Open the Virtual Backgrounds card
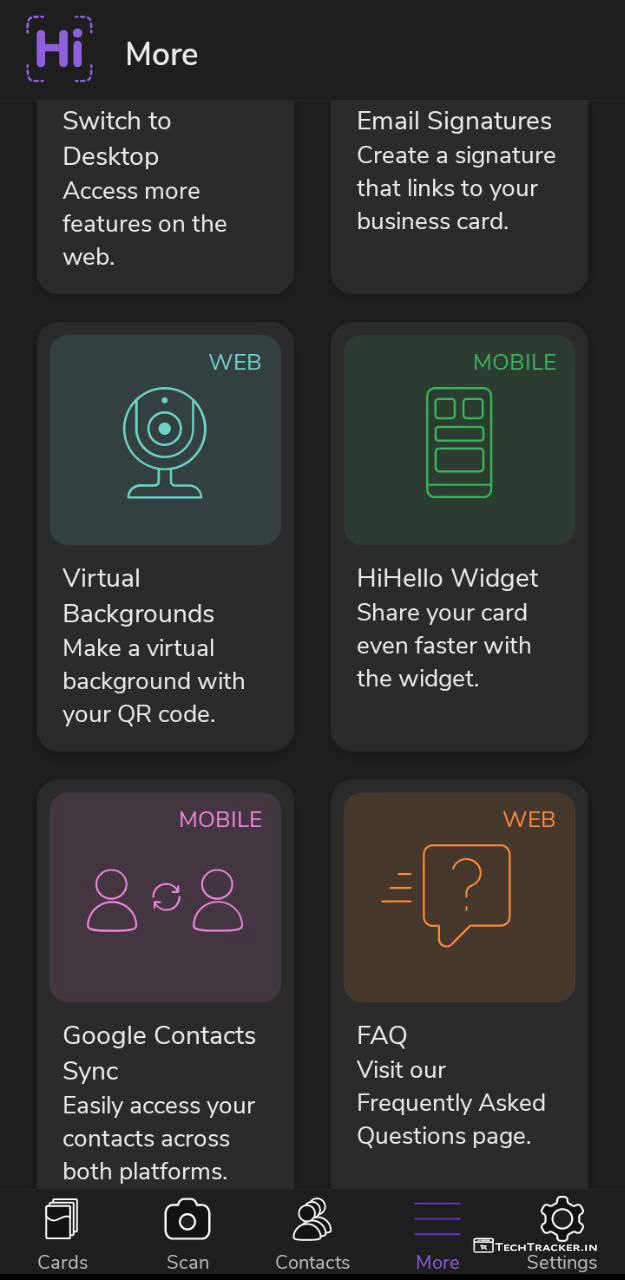The width and height of the screenshot is (625, 1280). pos(165,537)
